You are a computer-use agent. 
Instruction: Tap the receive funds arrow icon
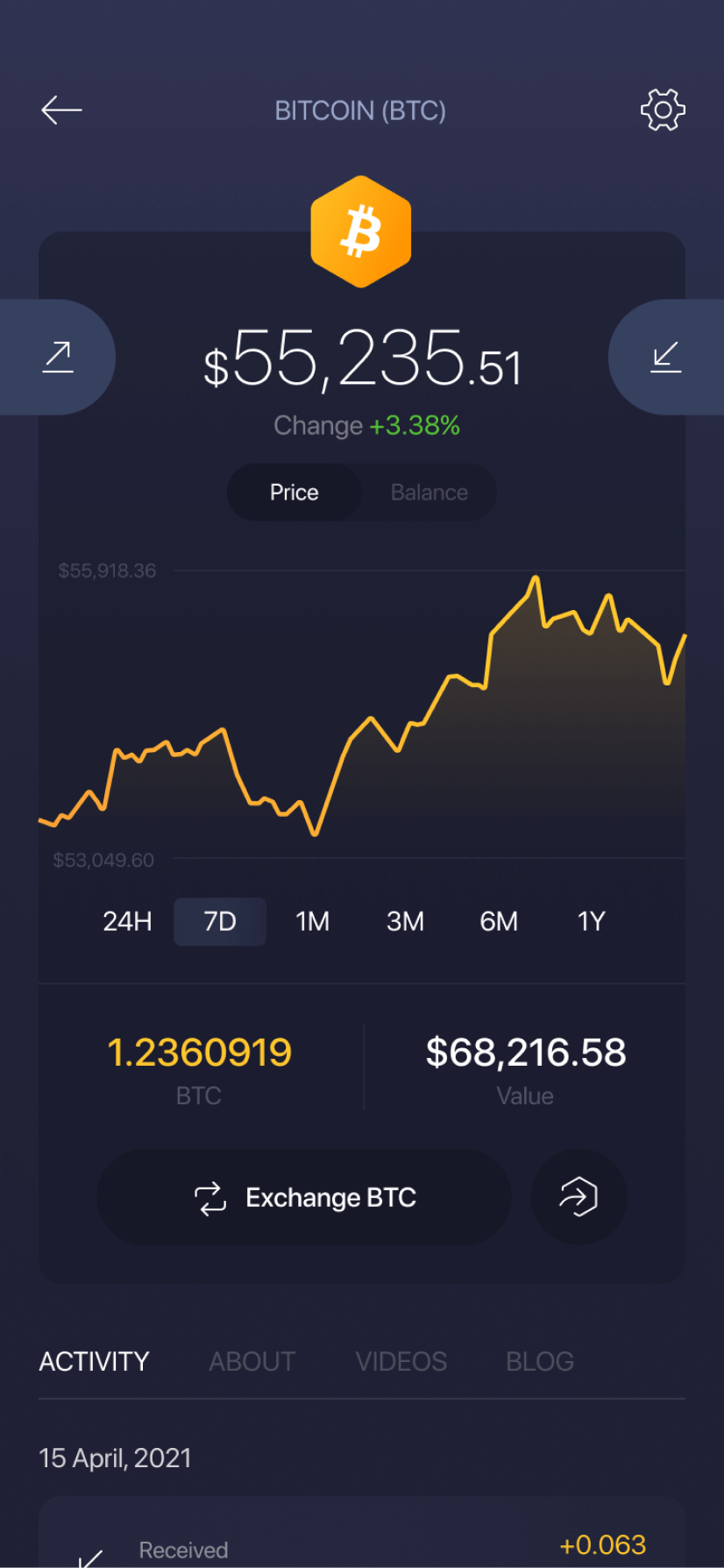(667, 356)
